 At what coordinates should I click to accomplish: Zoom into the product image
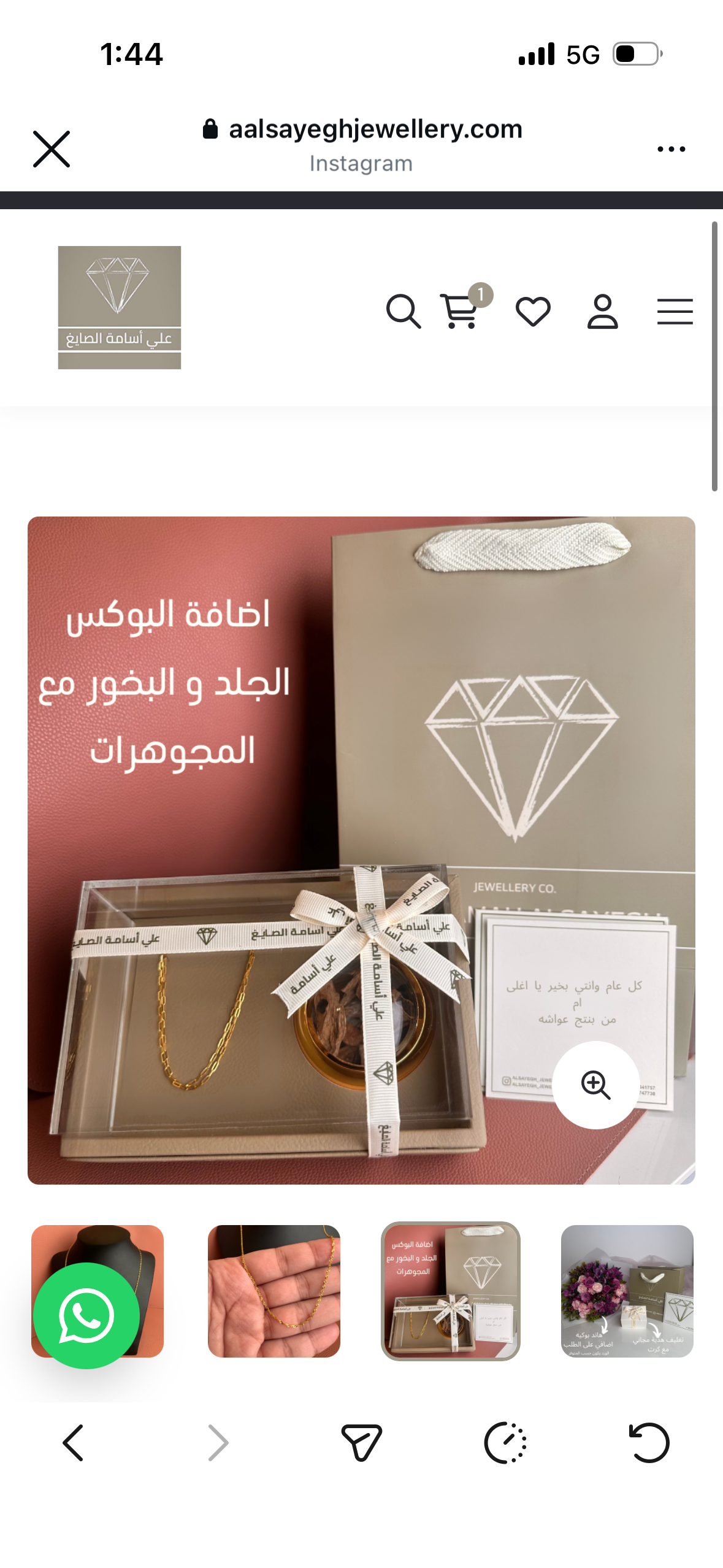pyautogui.click(x=595, y=1085)
